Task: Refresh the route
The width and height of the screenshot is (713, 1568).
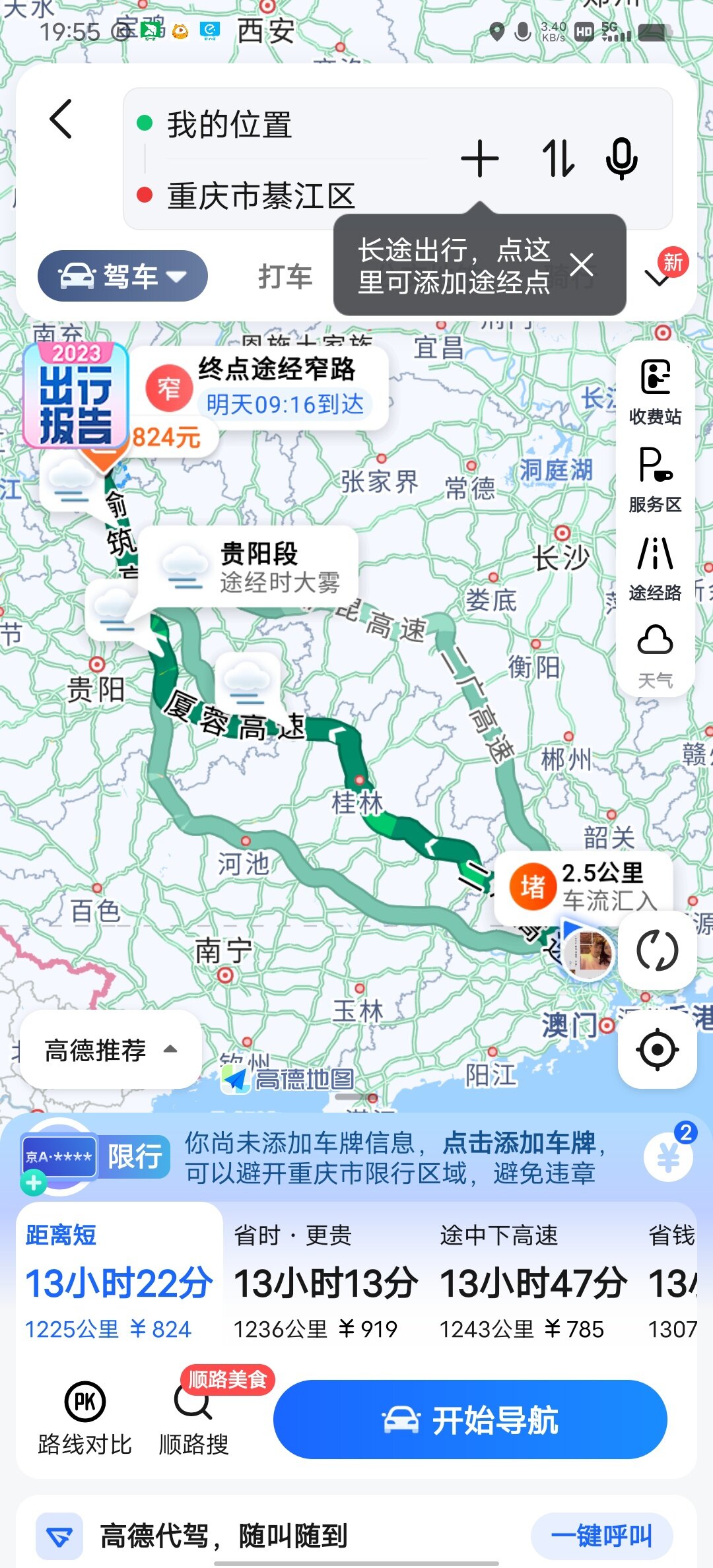Action: point(657,951)
